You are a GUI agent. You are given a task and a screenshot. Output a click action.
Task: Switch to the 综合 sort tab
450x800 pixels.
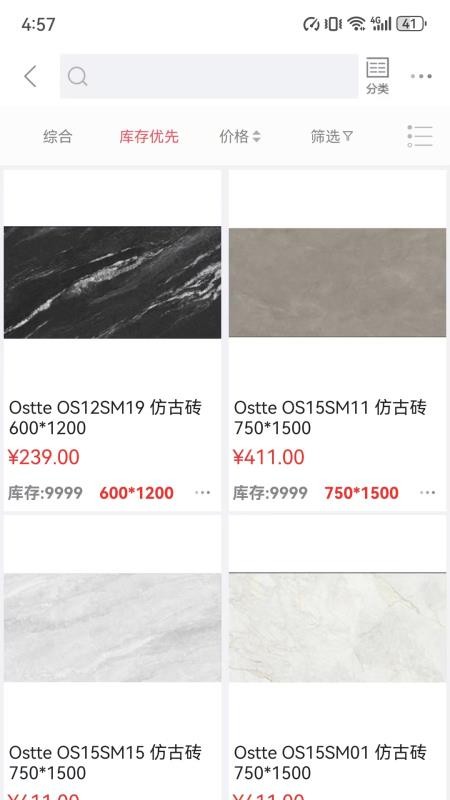pyautogui.click(x=58, y=137)
